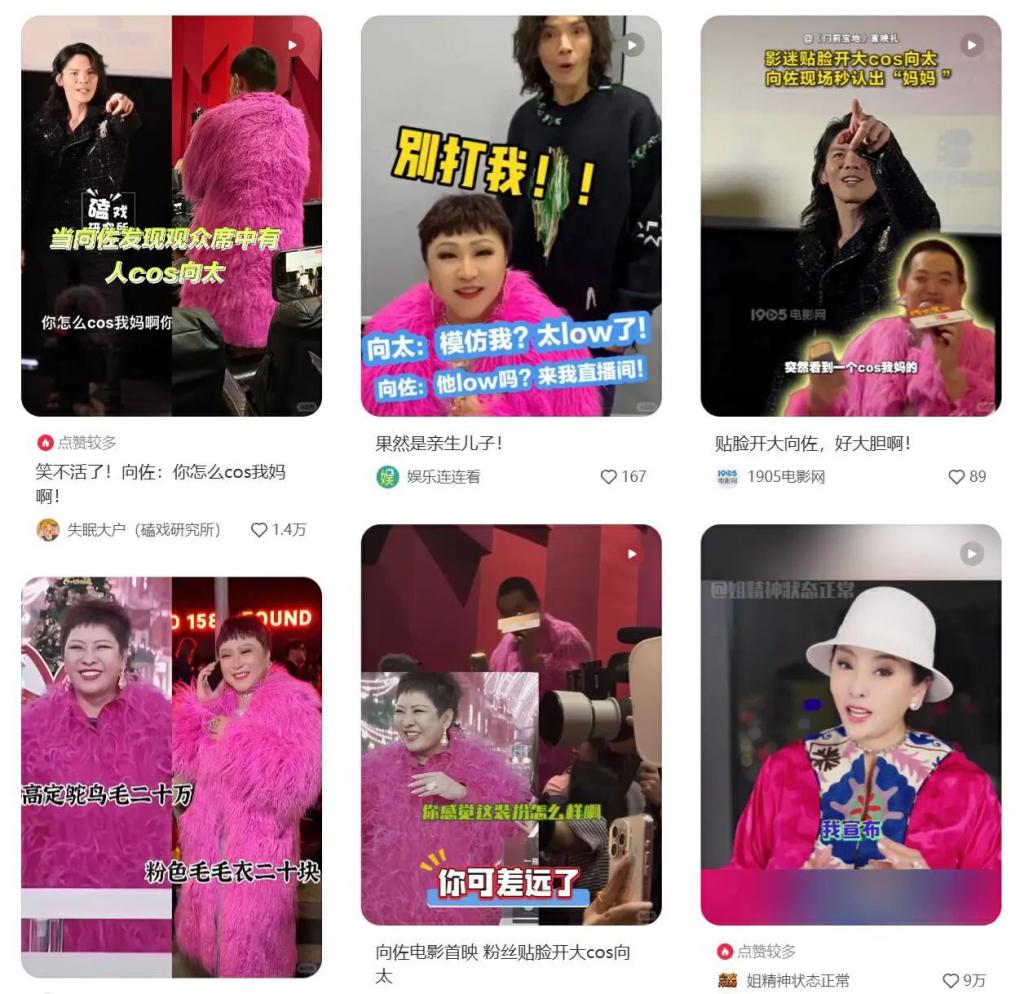Like the post "贴脸开大向佐,好大胆啊!"
Screen dimensions: 1024x994
click(x=956, y=477)
